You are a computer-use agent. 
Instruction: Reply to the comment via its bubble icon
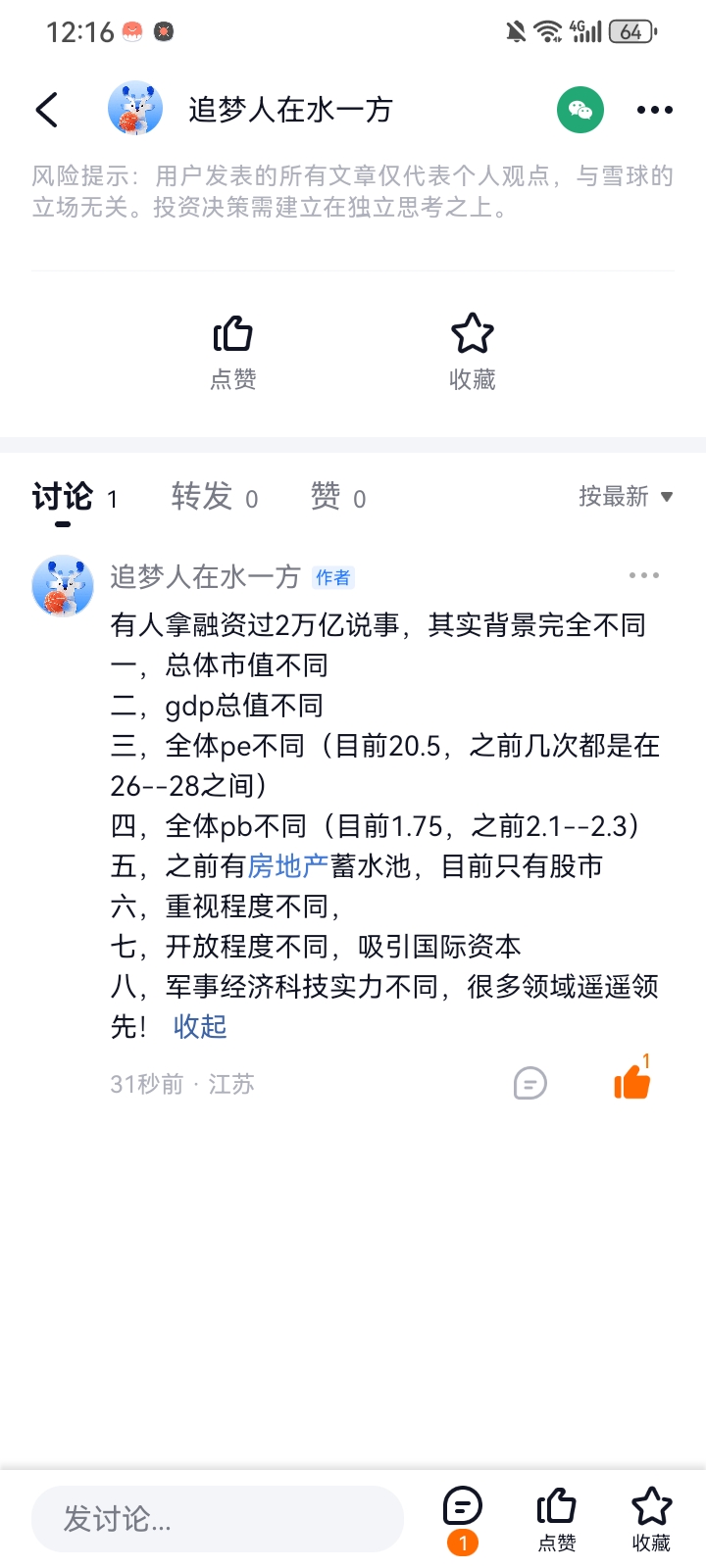pyautogui.click(x=529, y=1083)
